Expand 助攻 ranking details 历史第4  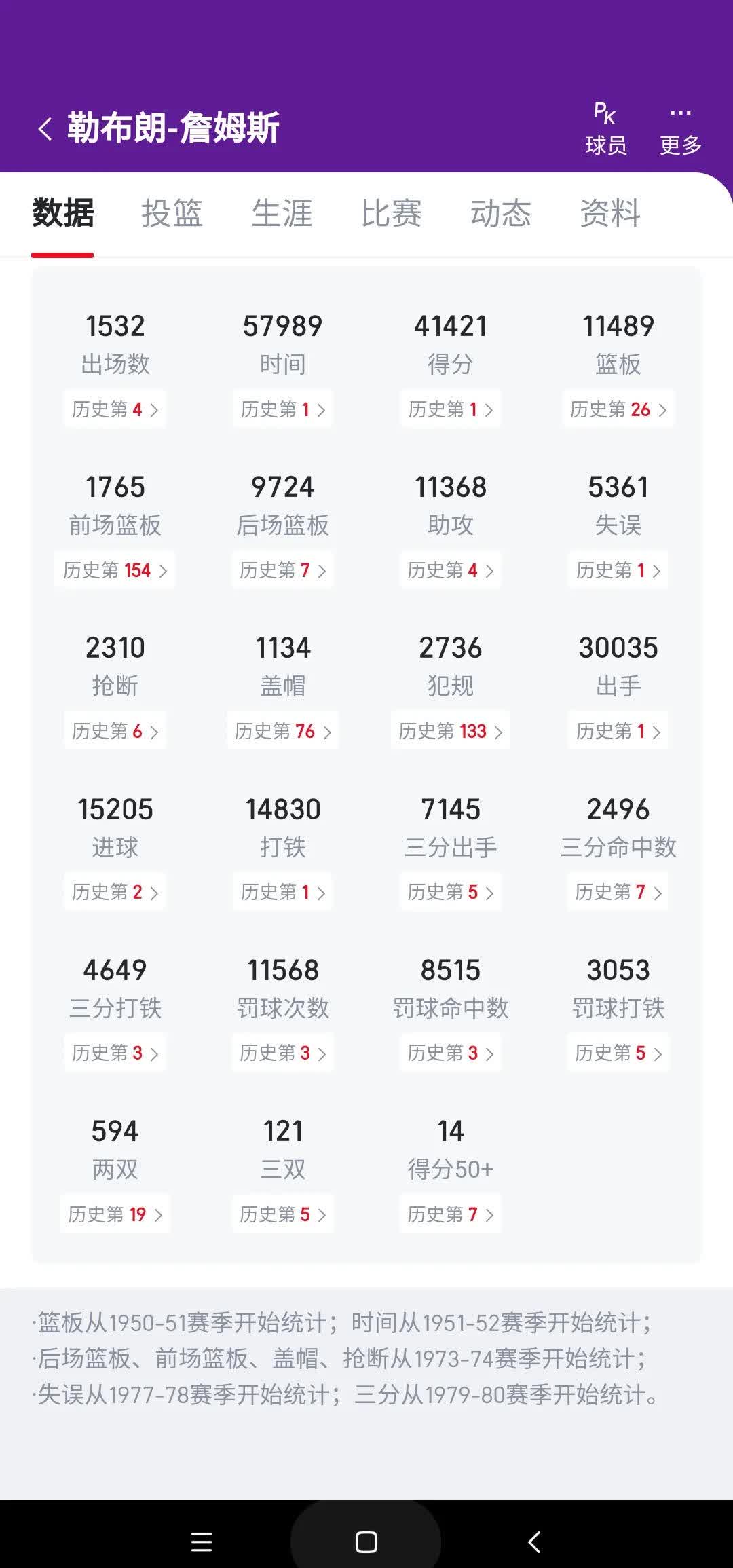[451, 570]
